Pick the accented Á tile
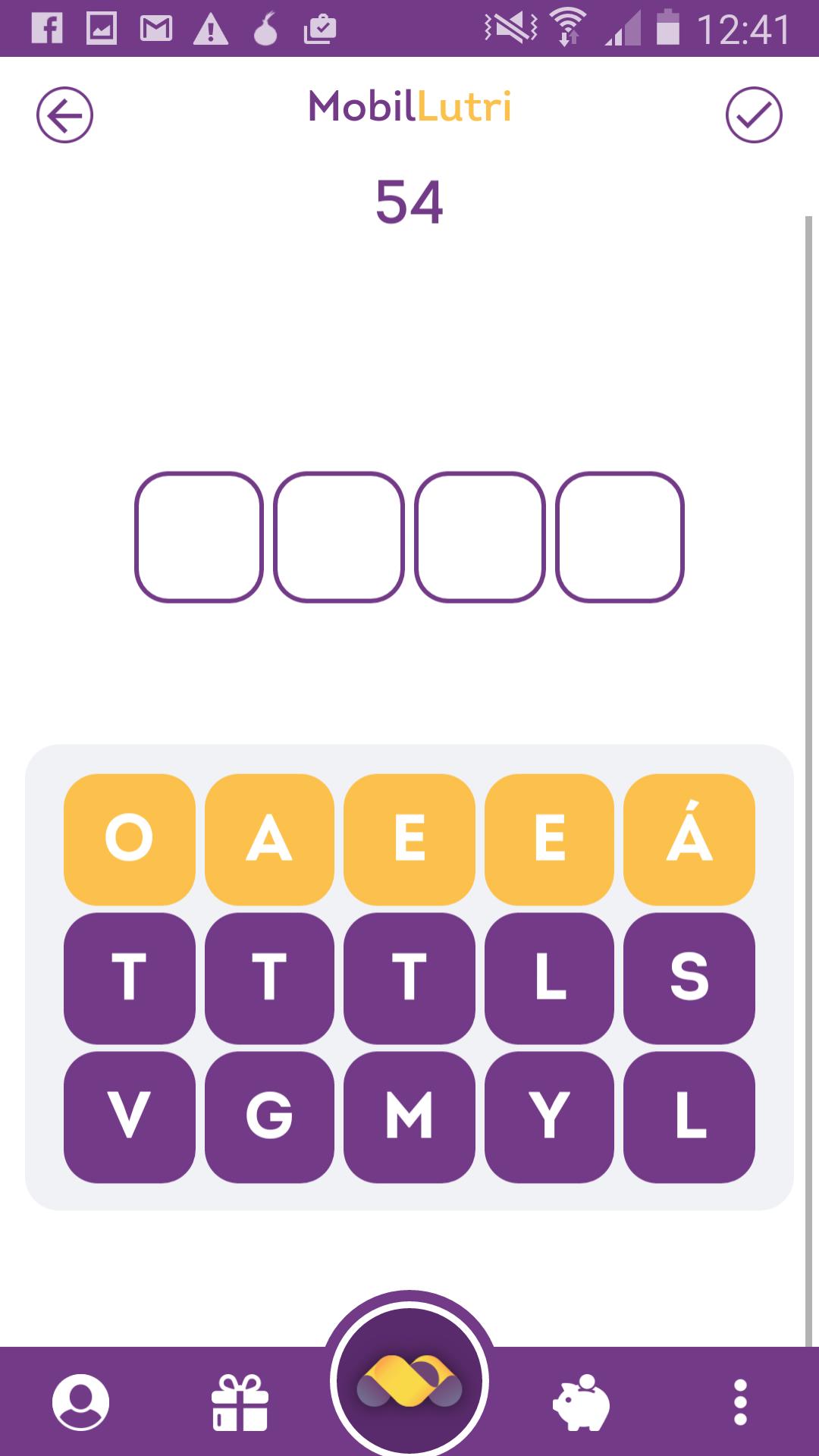The image size is (819, 1456). pos(689,839)
